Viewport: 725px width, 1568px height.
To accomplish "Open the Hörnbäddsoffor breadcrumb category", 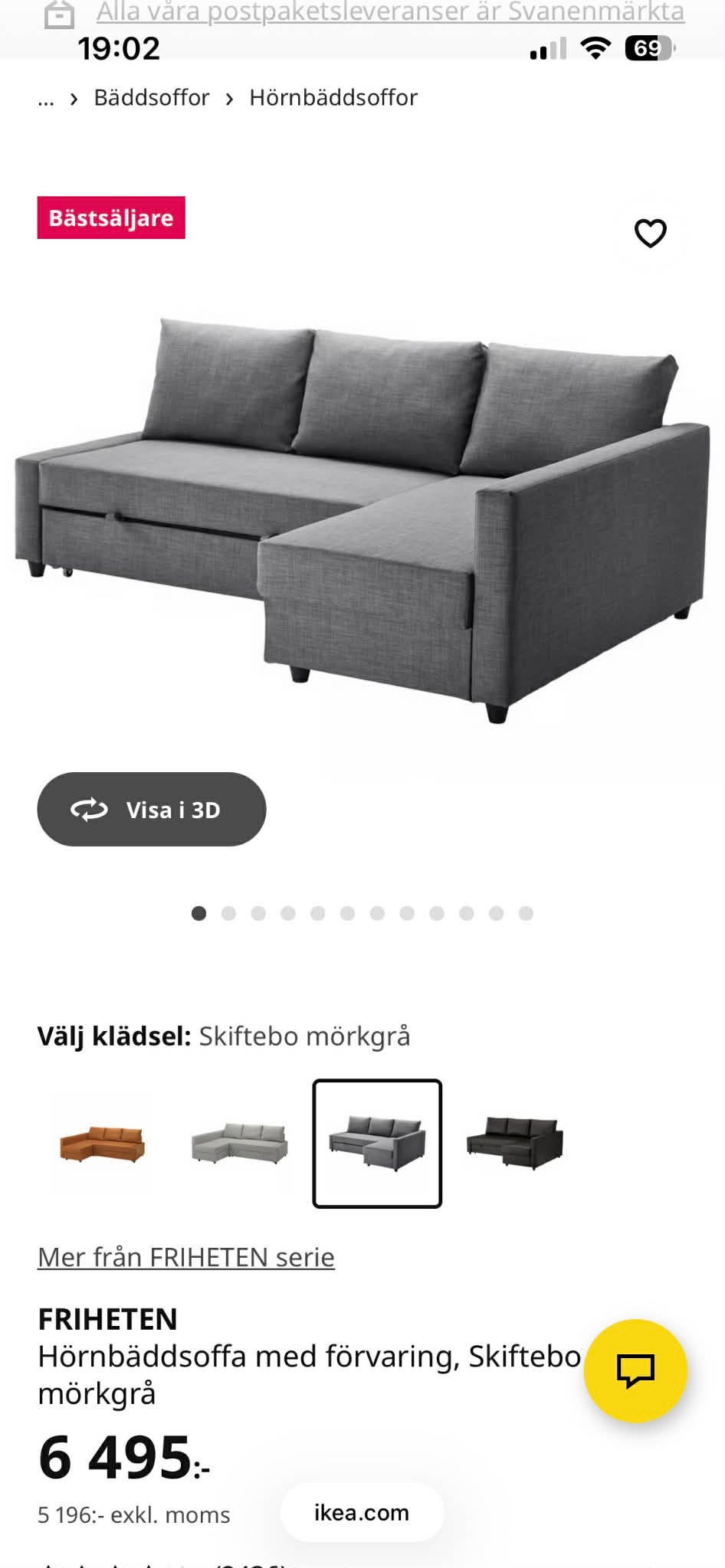I will (x=333, y=97).
